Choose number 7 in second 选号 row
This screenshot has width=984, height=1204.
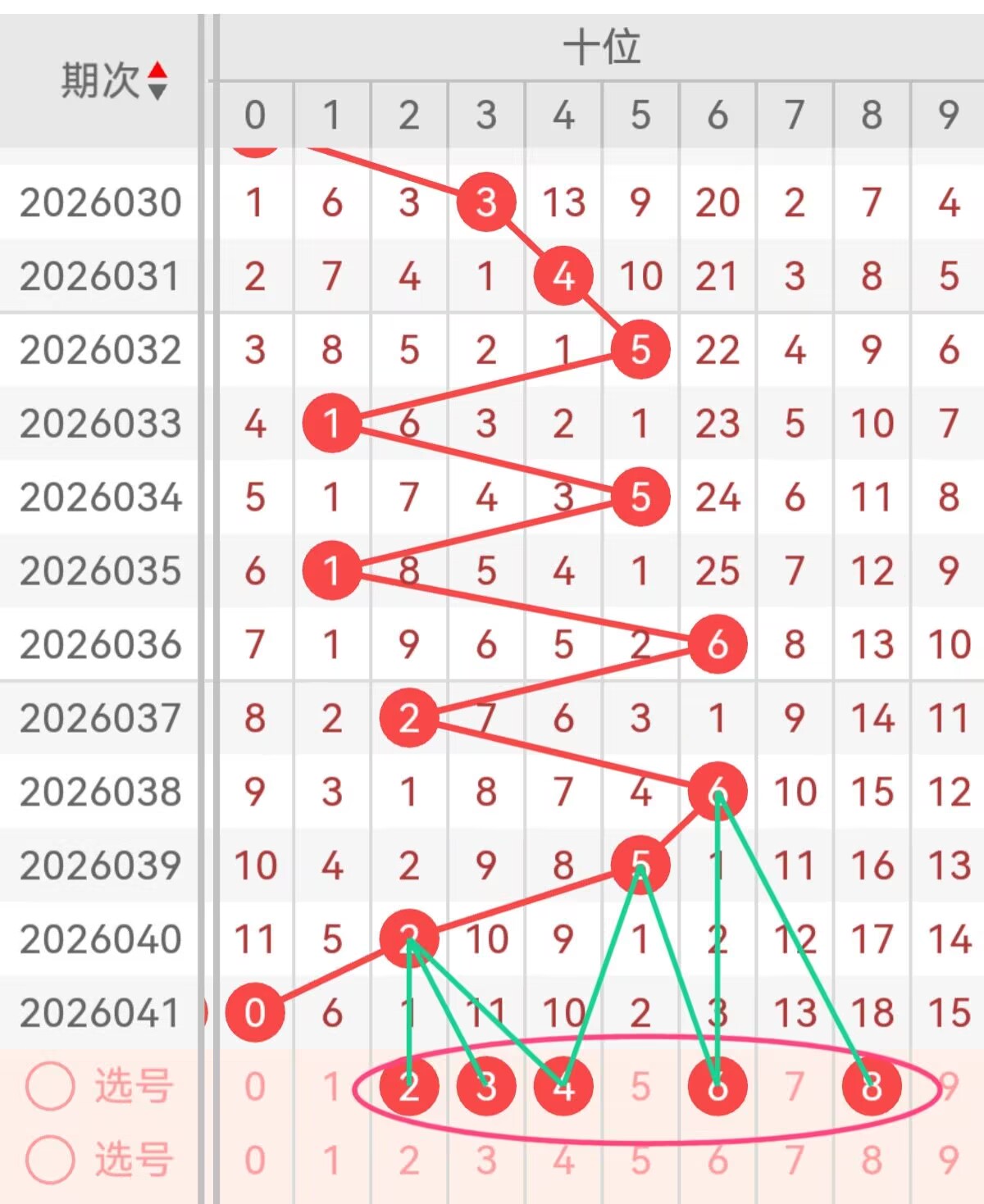pyautogui.click(x=795, y=1160)
